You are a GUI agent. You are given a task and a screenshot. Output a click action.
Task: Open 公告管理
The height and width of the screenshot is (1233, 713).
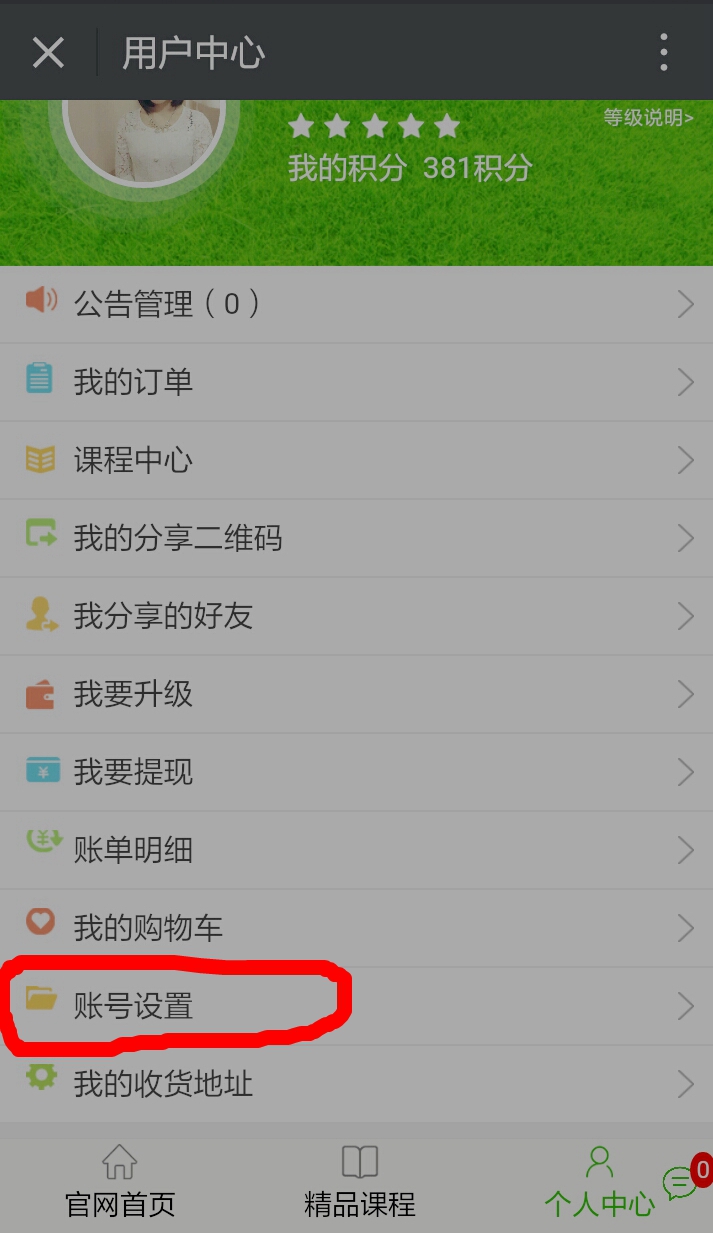[356, 304]
